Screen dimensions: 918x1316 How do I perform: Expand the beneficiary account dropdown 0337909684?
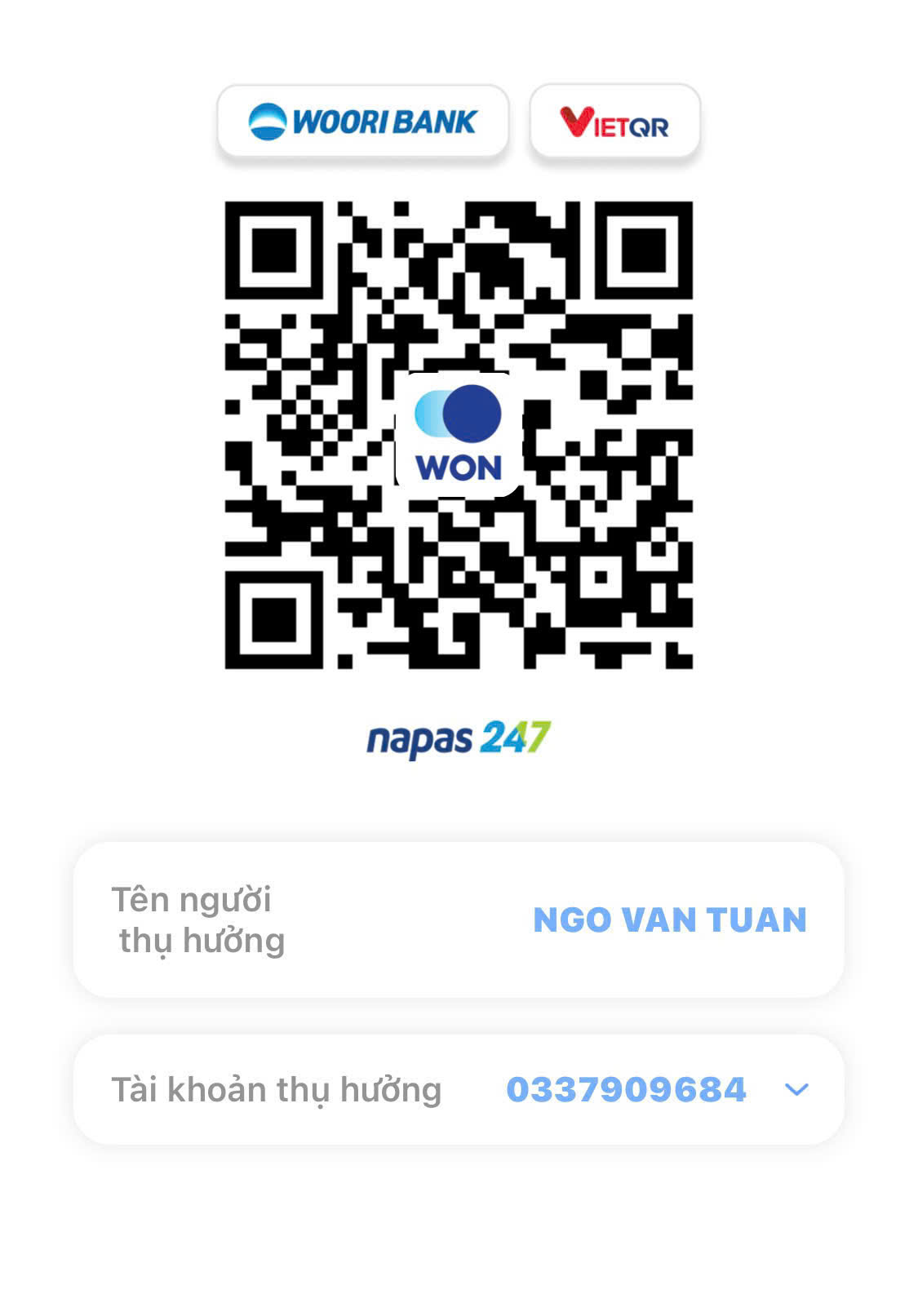coord(796,1090)
